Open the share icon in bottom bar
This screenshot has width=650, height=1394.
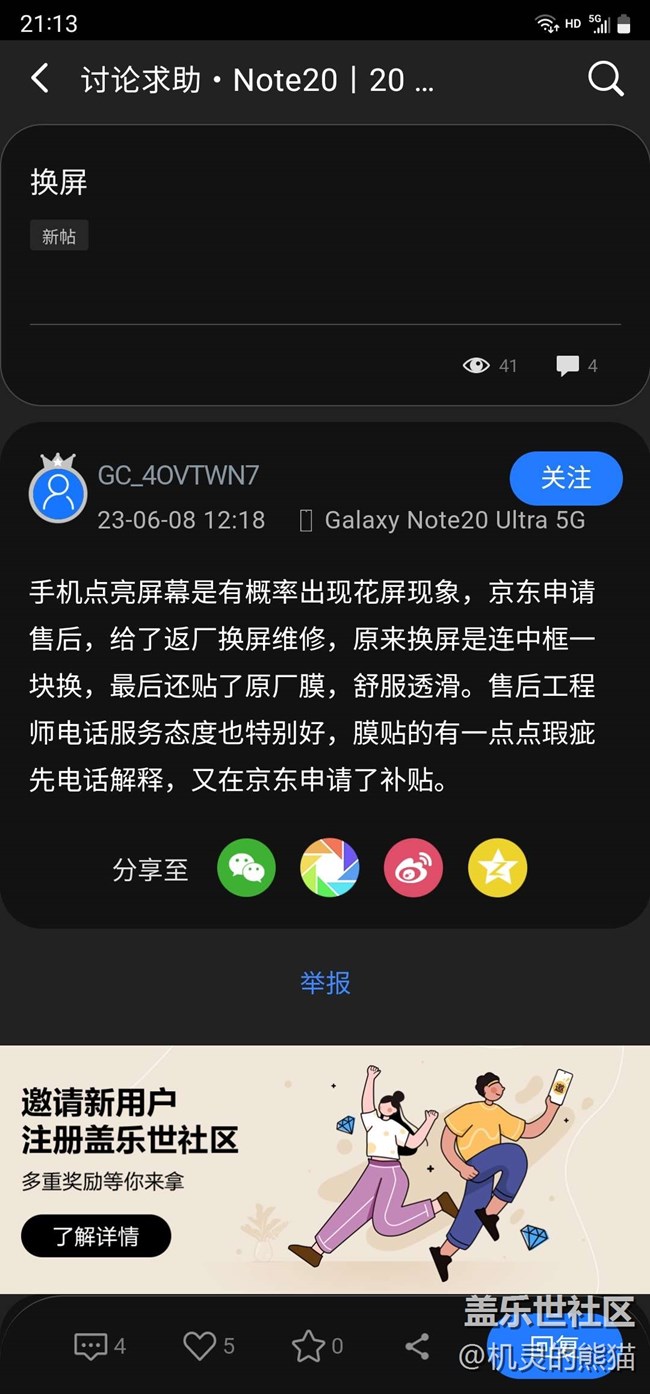pos(417,1346)
